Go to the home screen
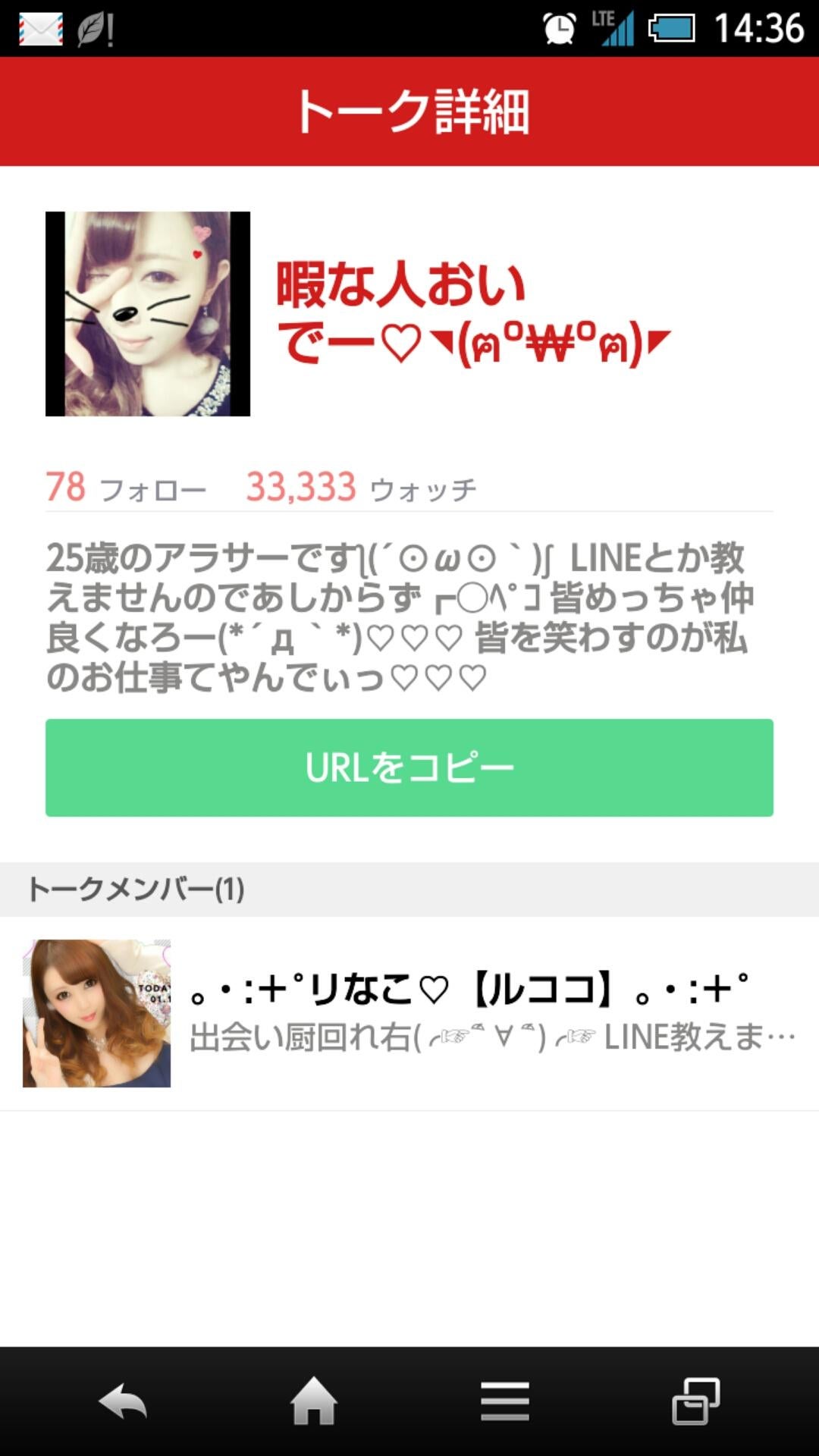 tap(314, 1401)
